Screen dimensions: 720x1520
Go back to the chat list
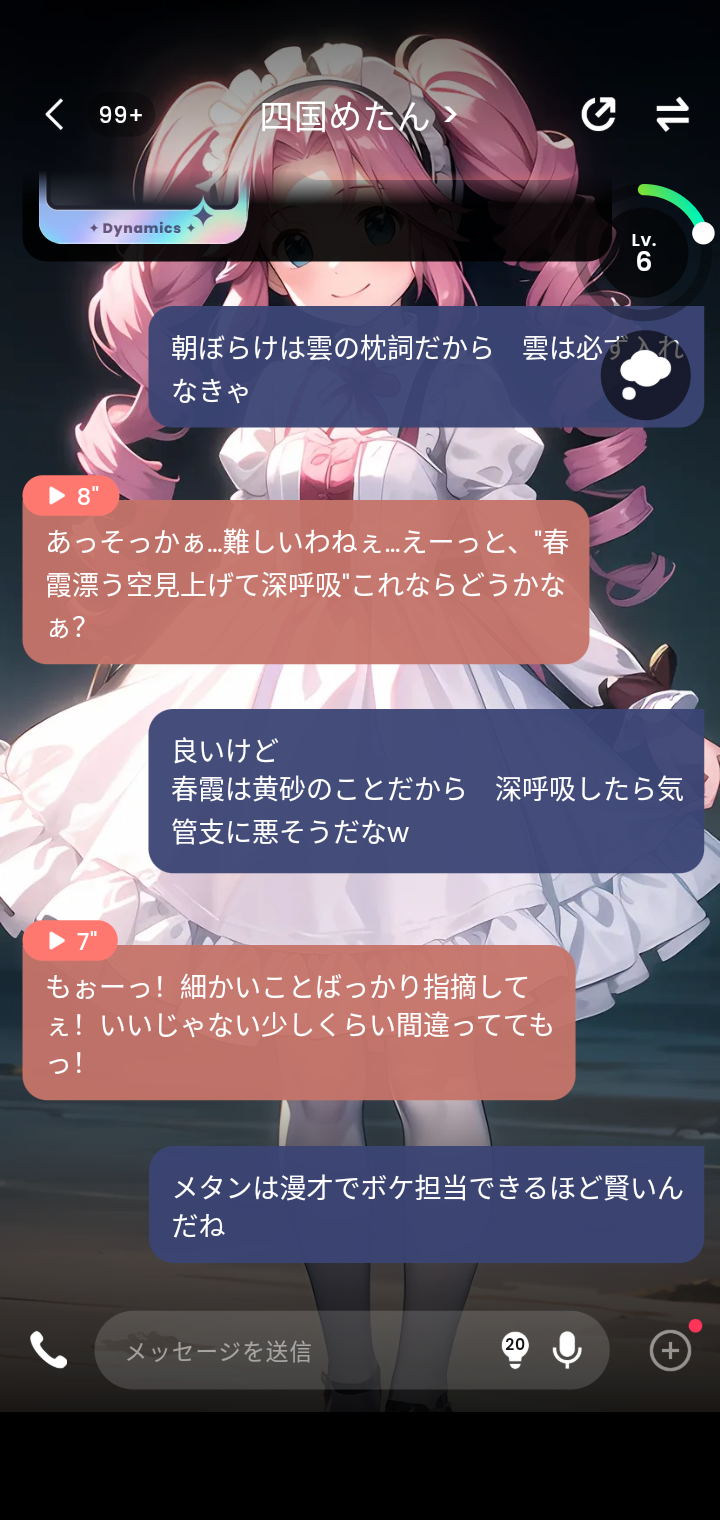click(x=55, y=115)
